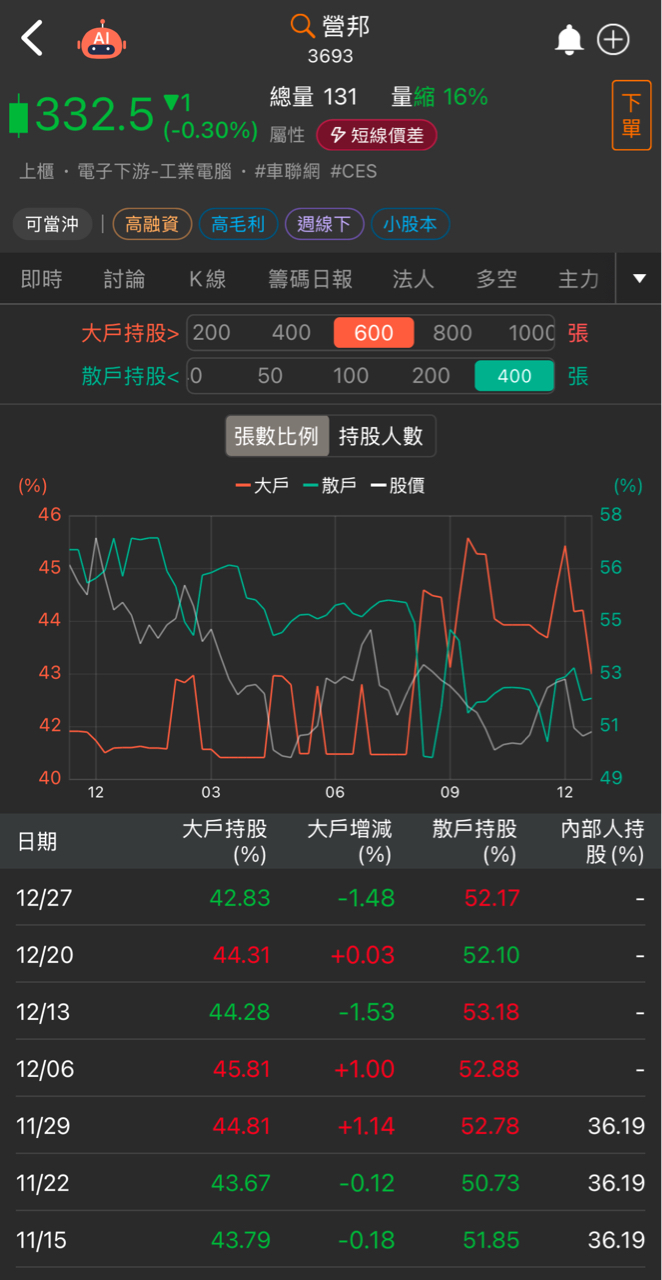Search stocks via 營邦 title

(x=331, y=27)
